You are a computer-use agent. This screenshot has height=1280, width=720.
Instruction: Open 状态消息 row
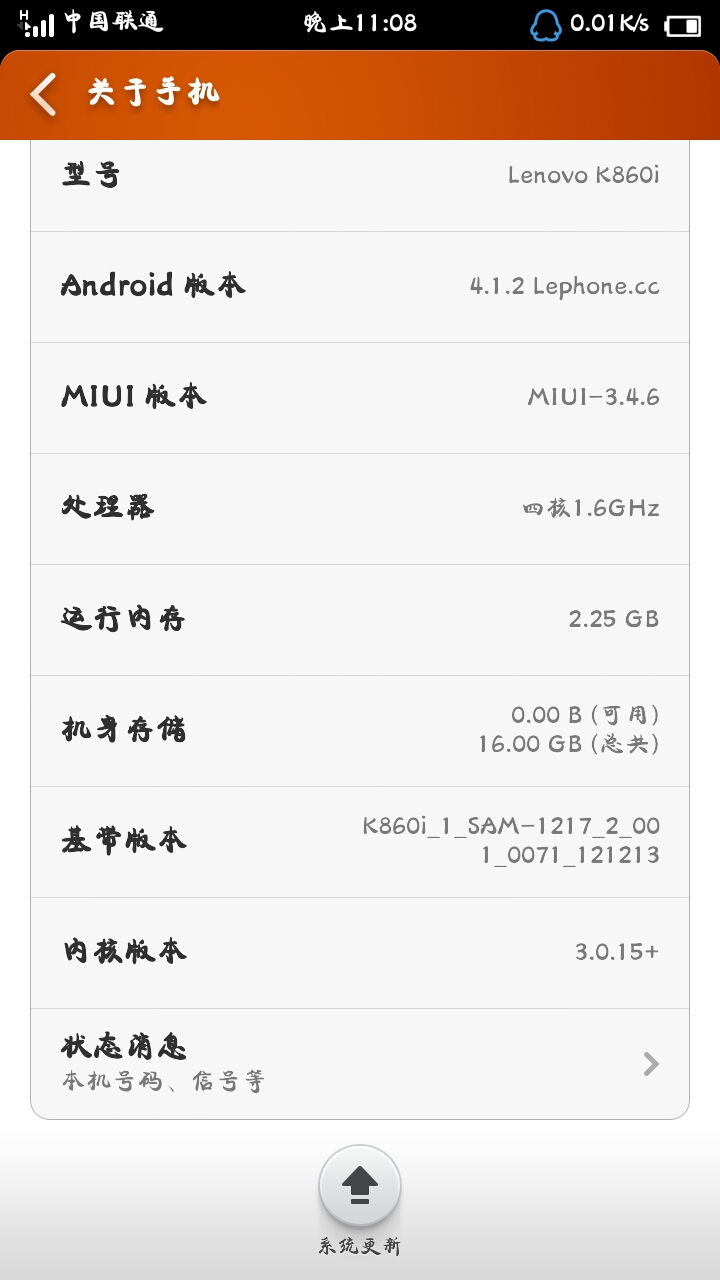click(360, 1064)
